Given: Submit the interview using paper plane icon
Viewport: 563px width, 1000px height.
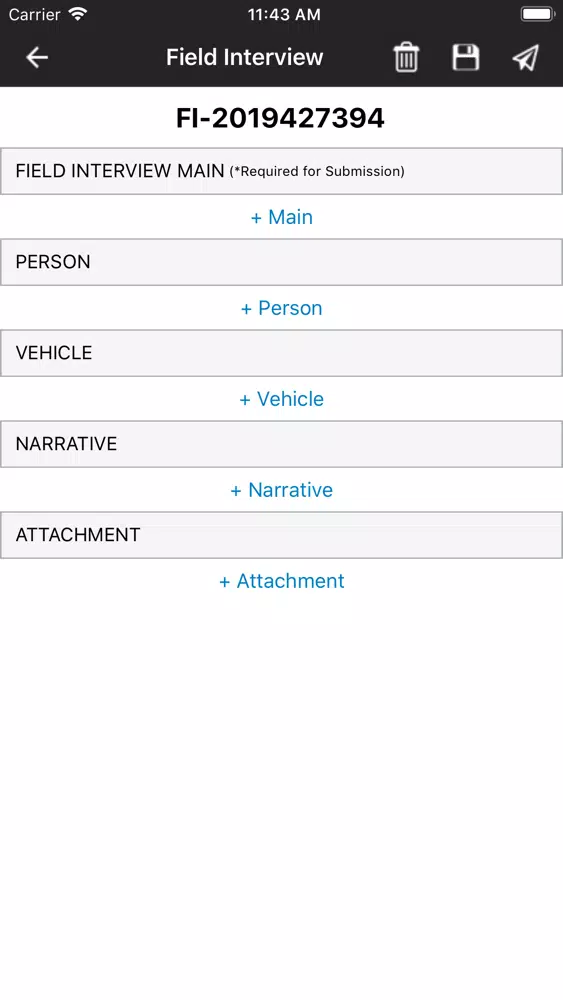Looking at the screenshot, I should (x=526, y=57).
